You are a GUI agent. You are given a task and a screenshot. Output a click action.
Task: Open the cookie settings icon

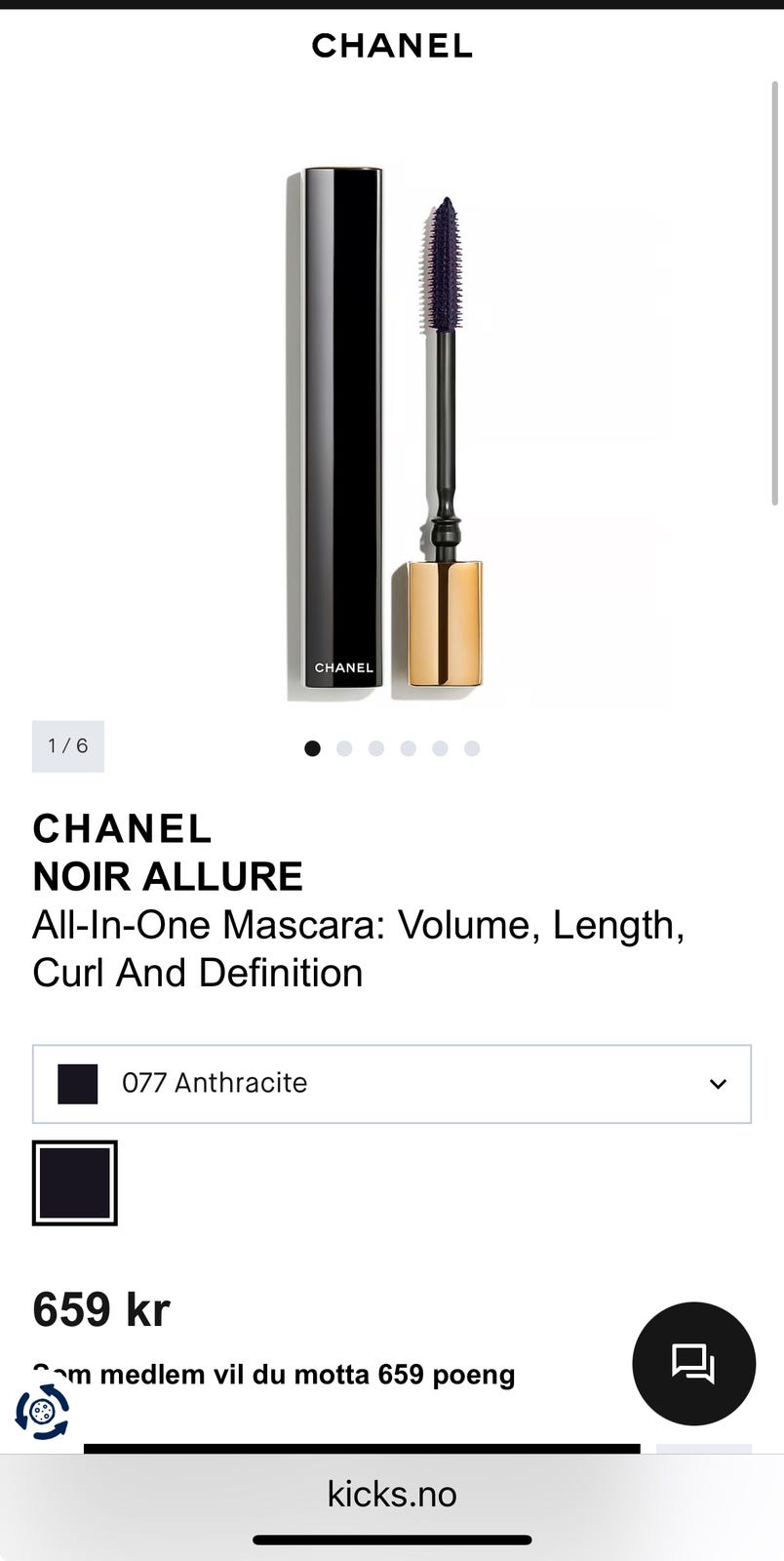tap(43, 1411)
